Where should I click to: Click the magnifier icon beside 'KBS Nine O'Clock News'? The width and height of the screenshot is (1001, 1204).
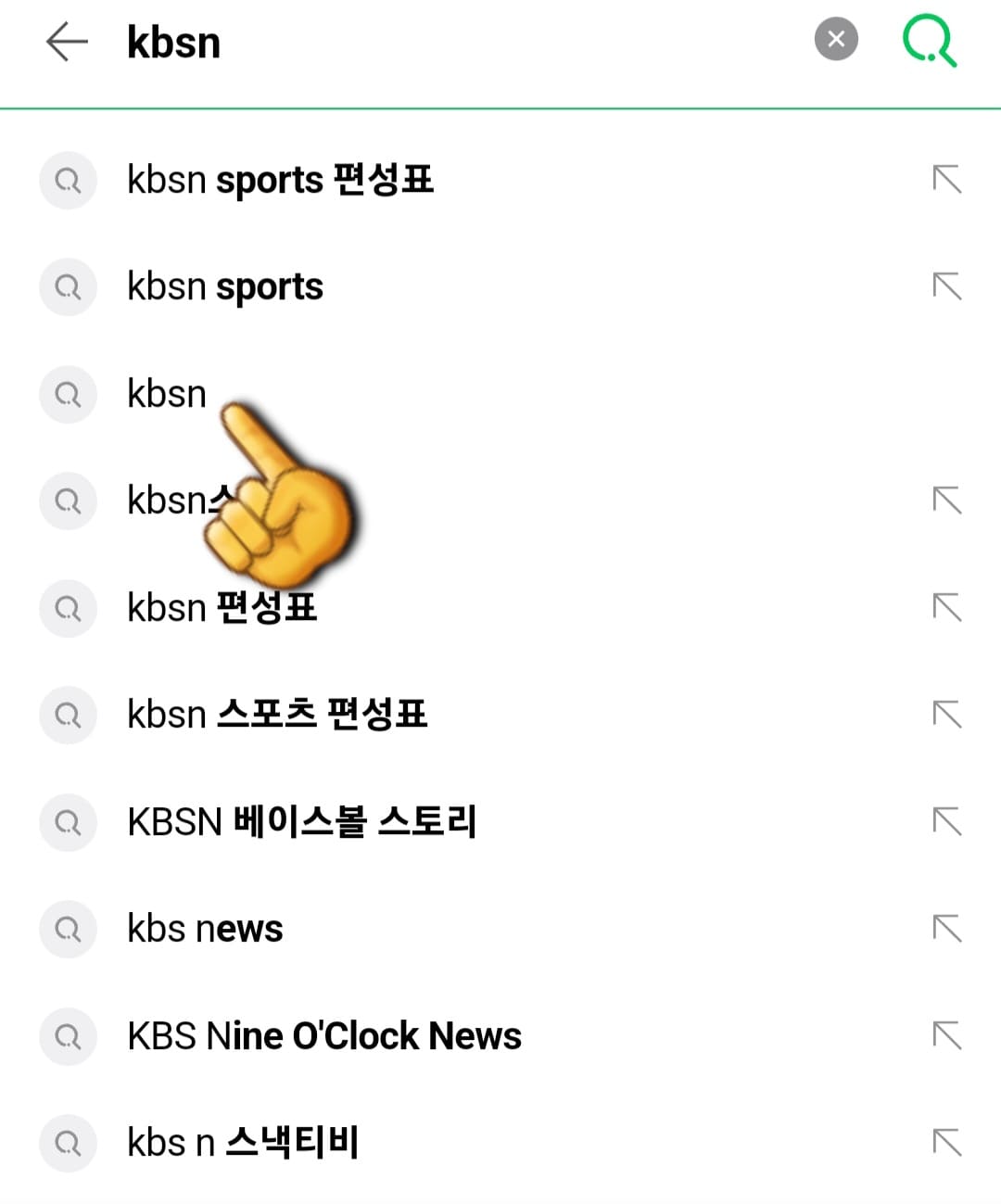(x=68, y=1036)
